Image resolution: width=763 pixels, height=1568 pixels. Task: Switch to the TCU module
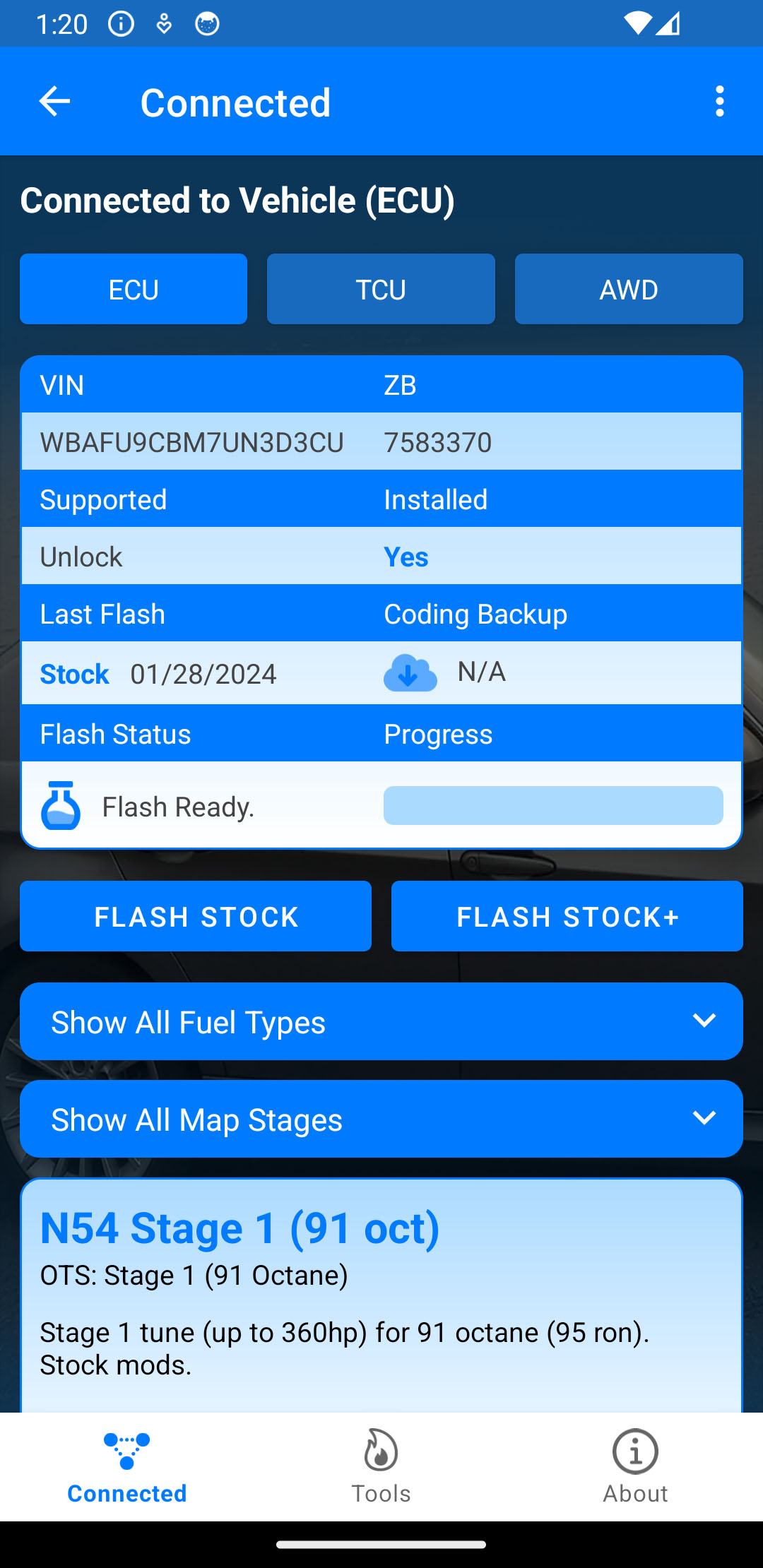tap(381, 289)
